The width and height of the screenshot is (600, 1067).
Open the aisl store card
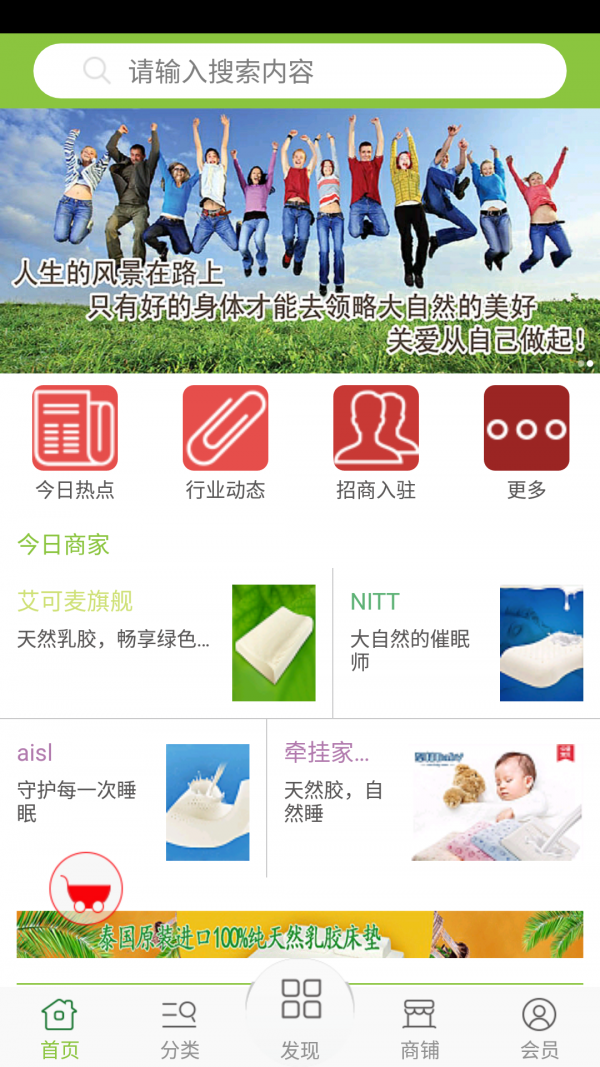[133, 800]
